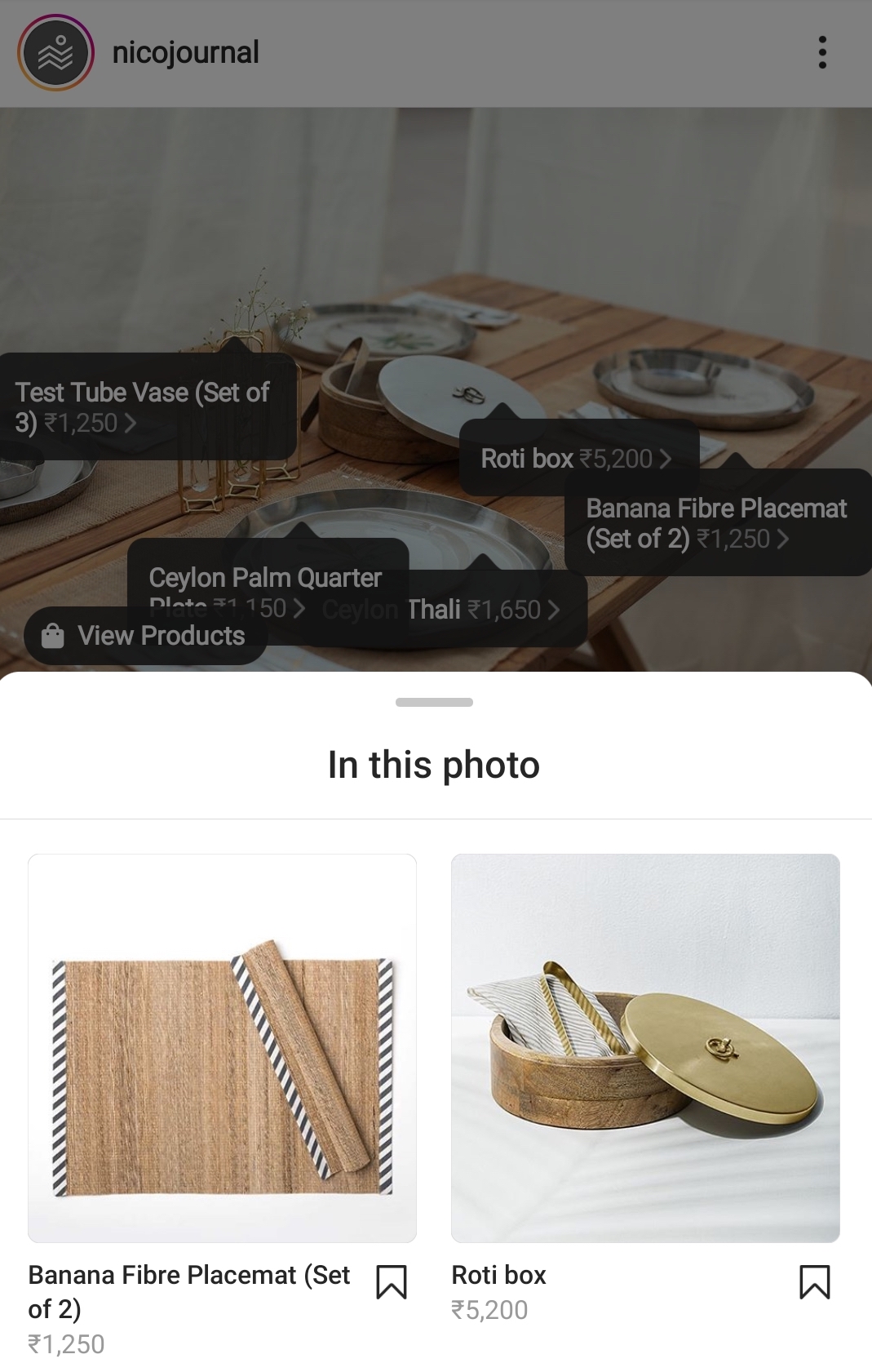Open the nicojournal username
872x1372 pixels.
[x=185, y=53]
